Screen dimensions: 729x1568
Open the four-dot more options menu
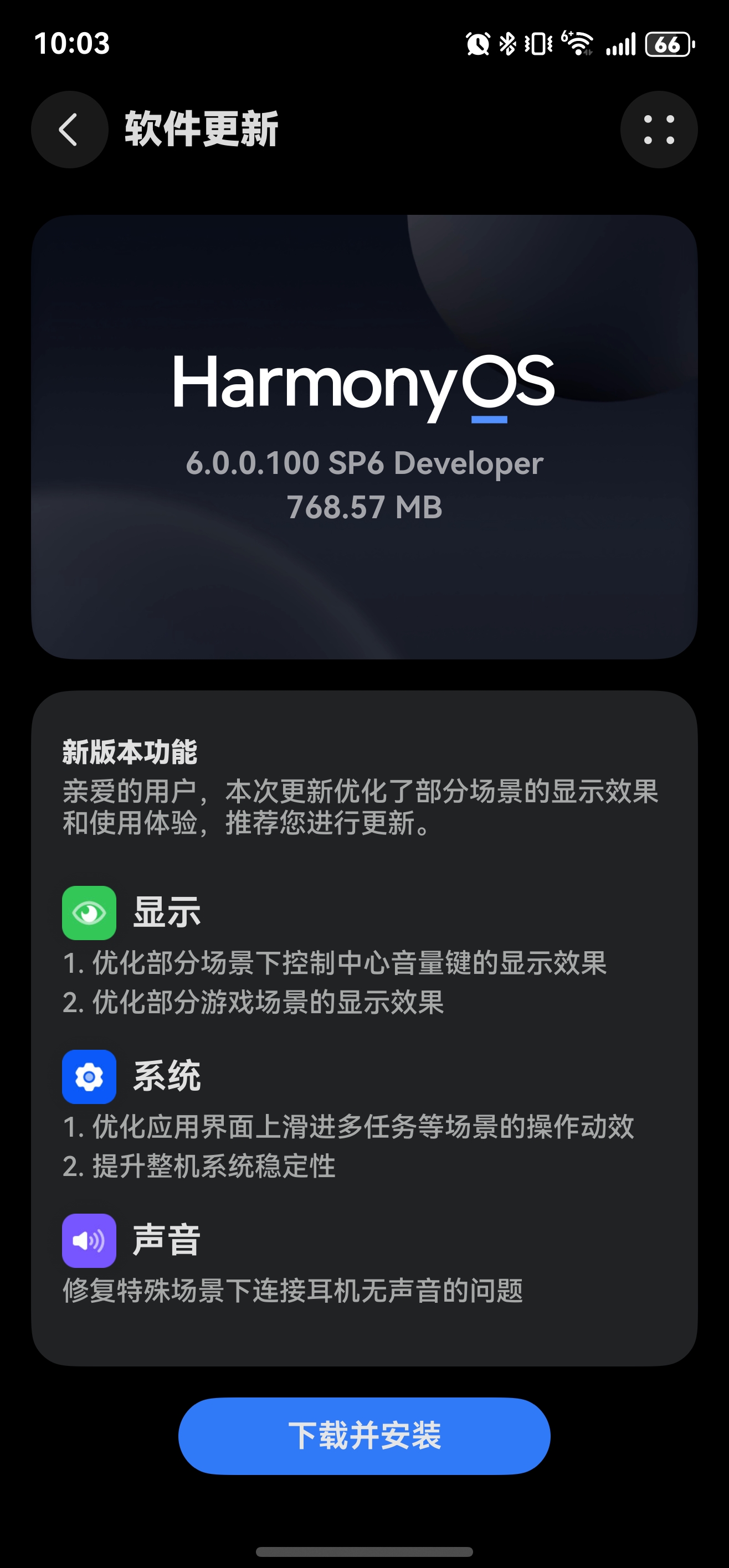(x=658, y=130)
